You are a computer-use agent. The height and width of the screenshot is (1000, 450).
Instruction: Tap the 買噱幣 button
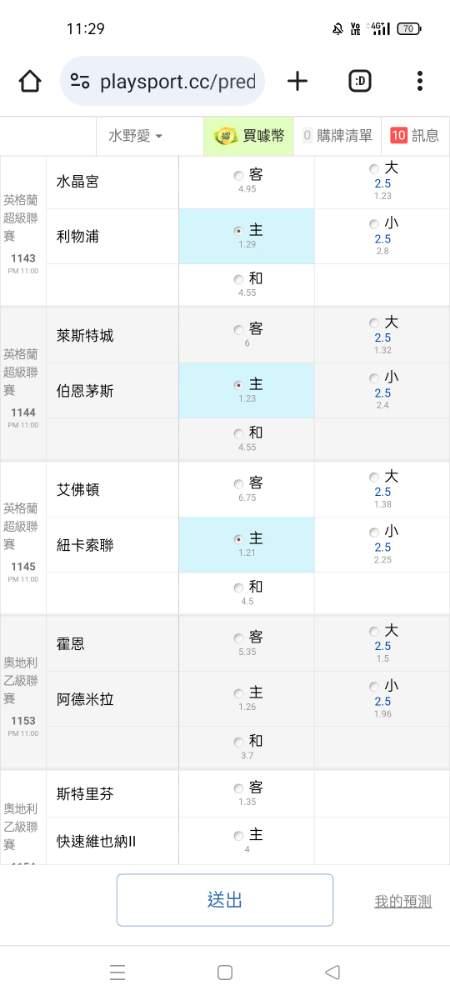[x=249, y=136]
